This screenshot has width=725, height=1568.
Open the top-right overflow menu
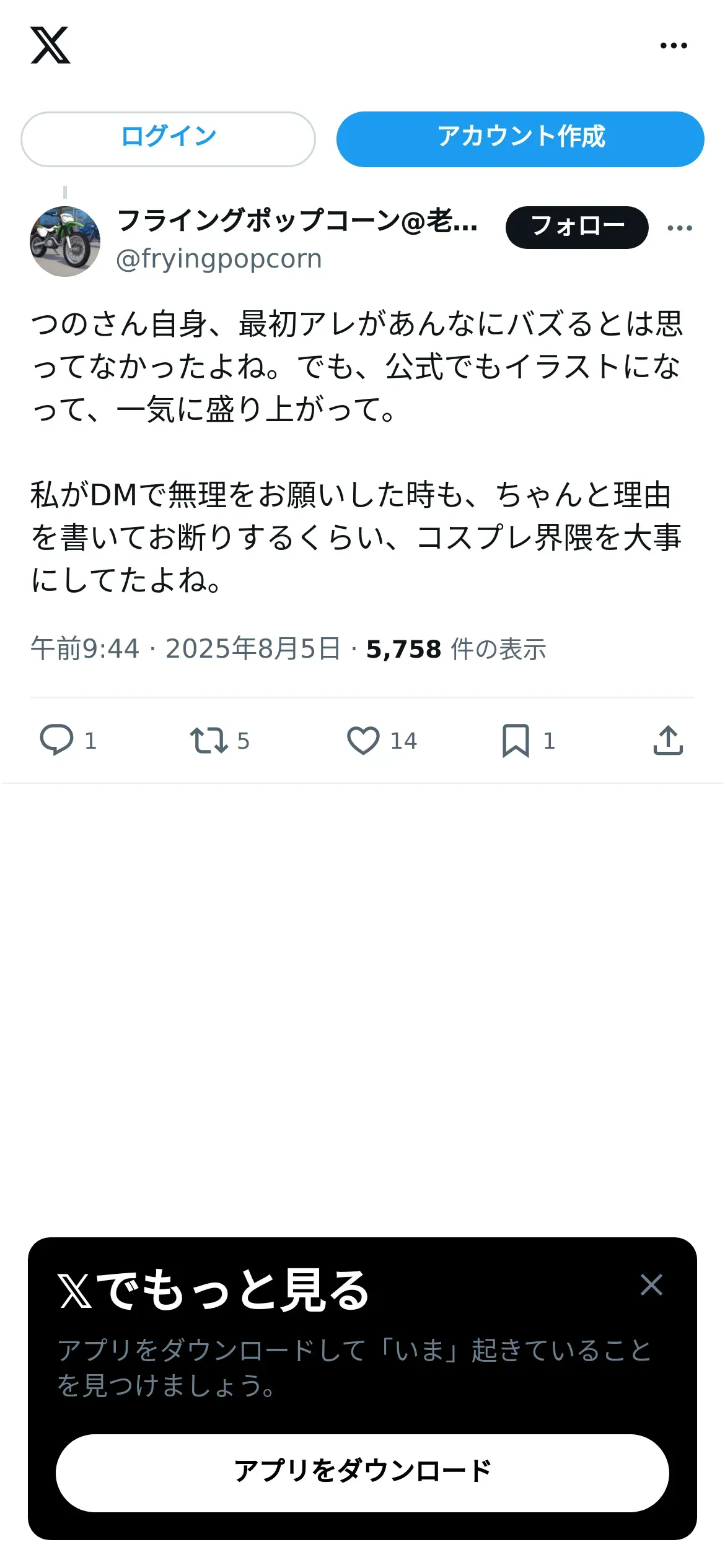(674, 45)
